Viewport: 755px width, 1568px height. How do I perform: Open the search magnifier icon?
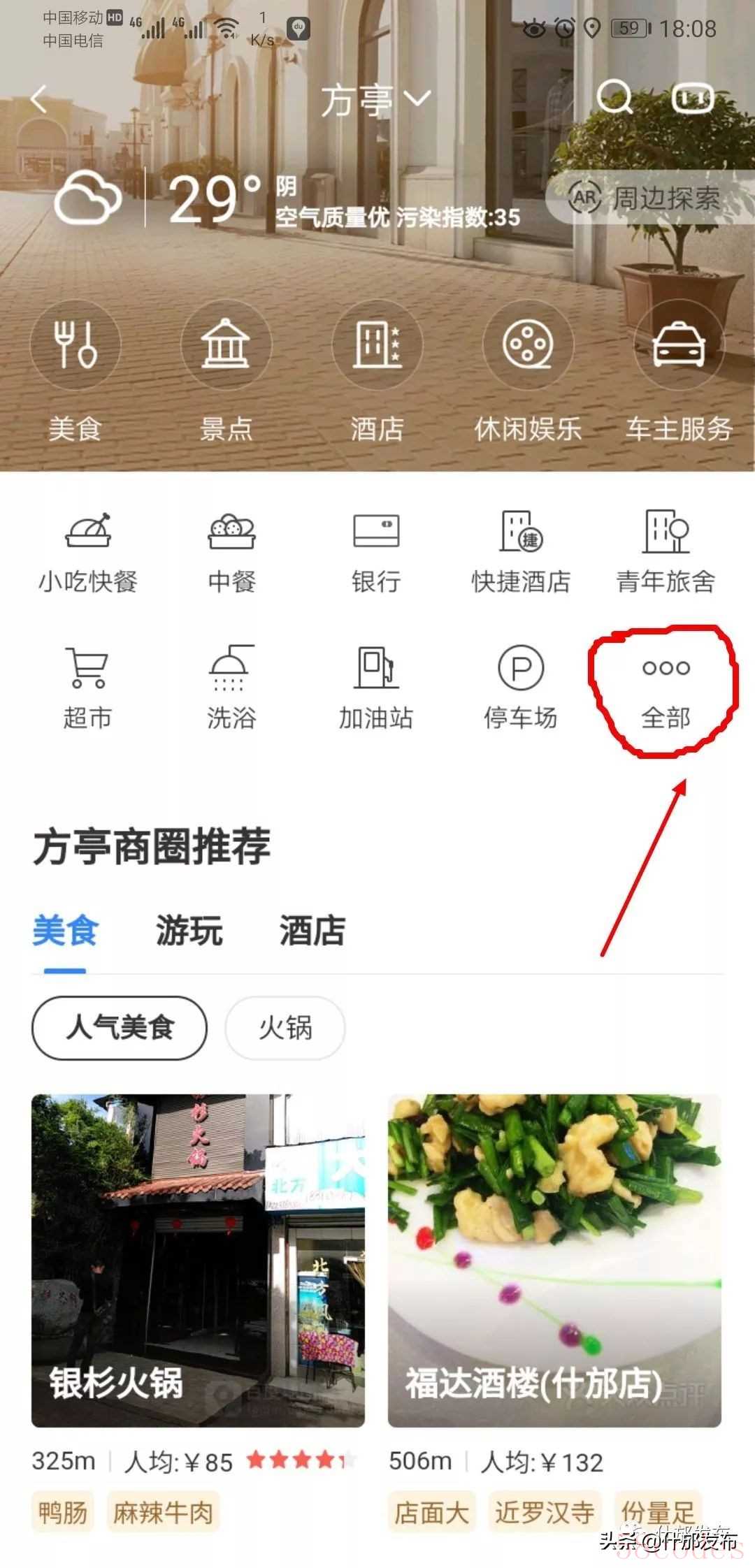point(614,98)
